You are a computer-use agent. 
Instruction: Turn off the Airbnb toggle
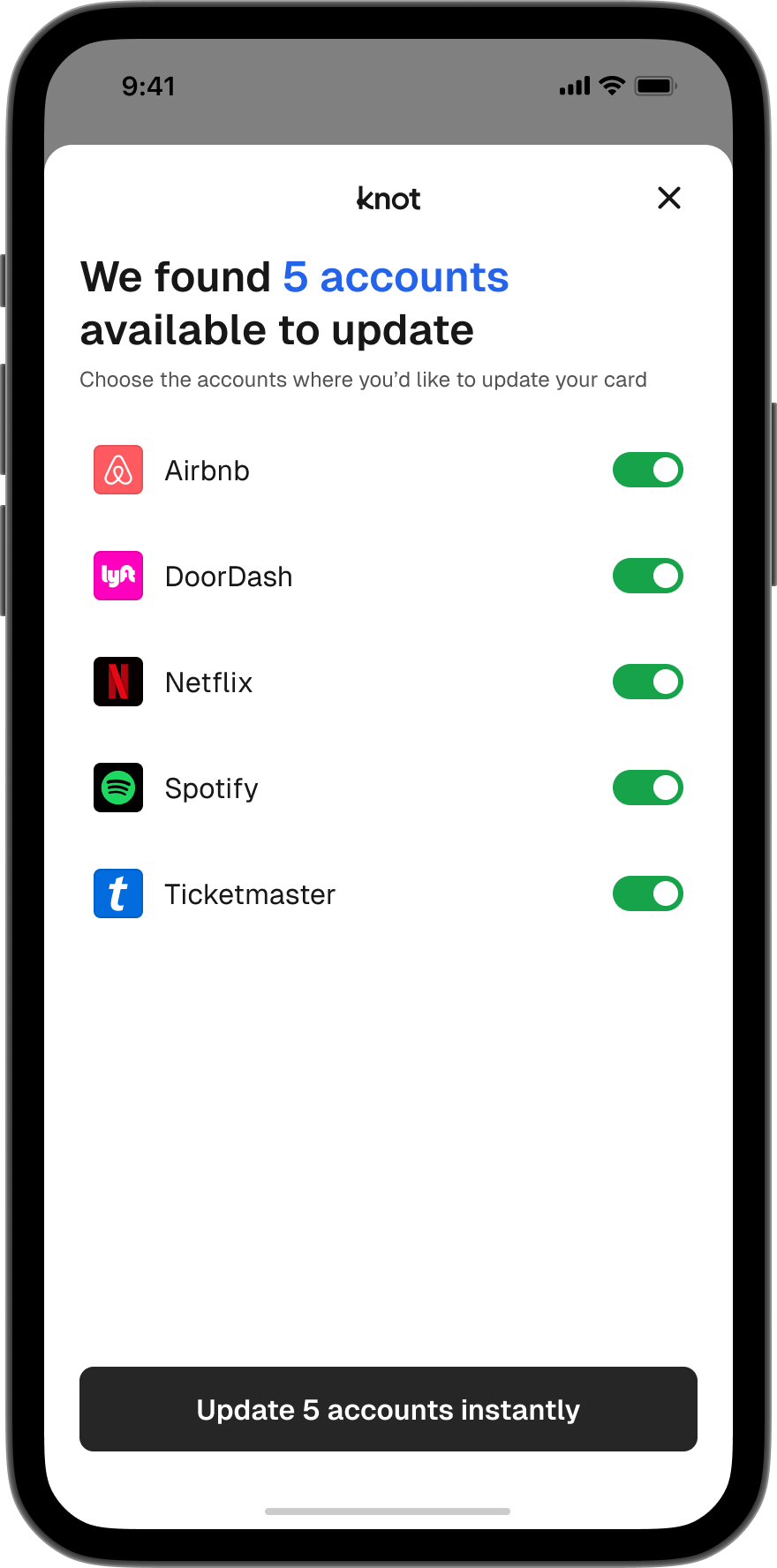pos(647,471)
